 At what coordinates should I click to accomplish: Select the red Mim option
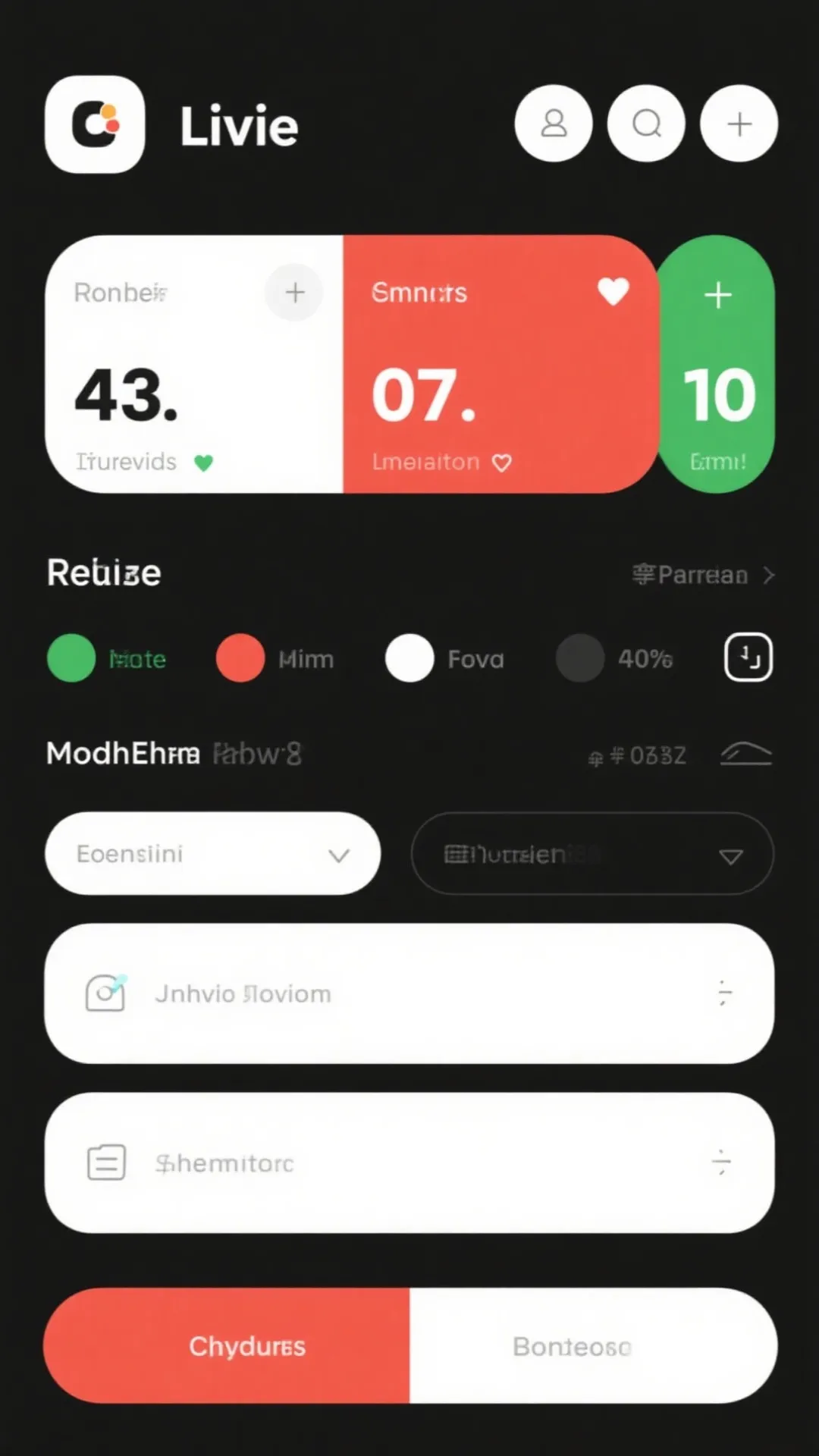tap(240, 658)
